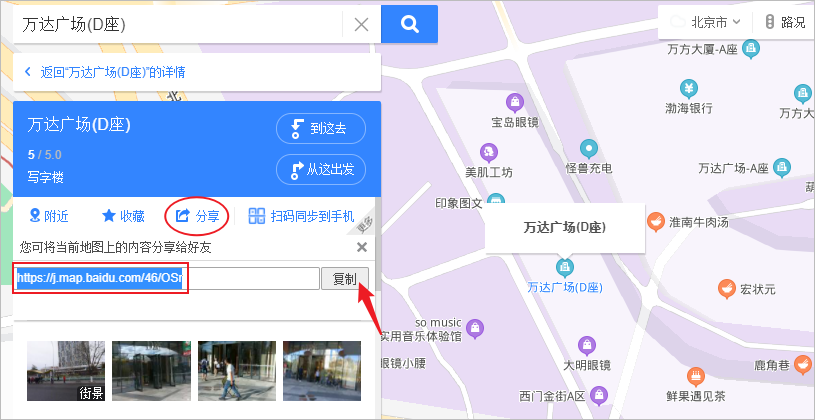Tap 万达广场(D座) map marker
This screenshot has height=420, width=815.
point(565,267)
